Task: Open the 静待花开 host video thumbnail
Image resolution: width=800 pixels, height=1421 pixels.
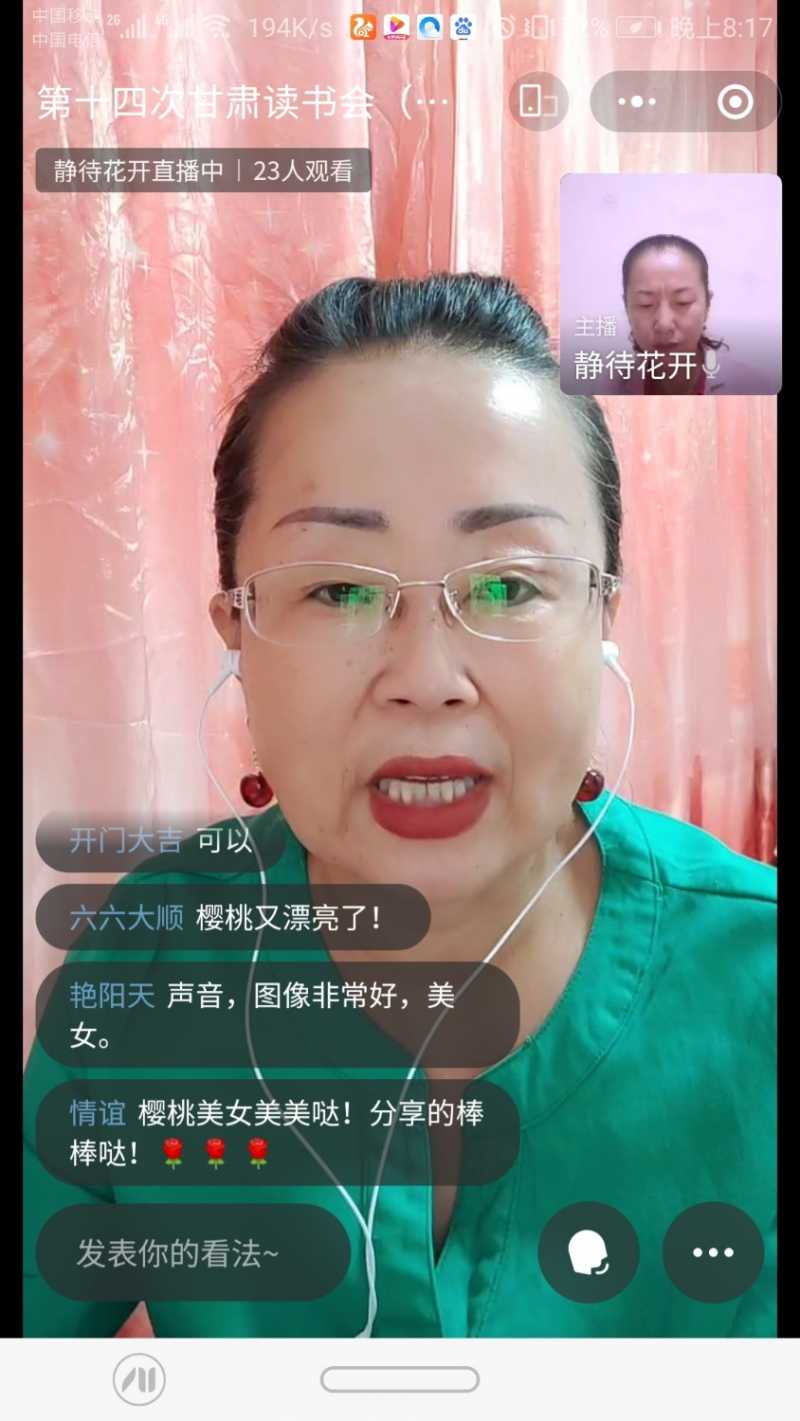Action: 670,284
